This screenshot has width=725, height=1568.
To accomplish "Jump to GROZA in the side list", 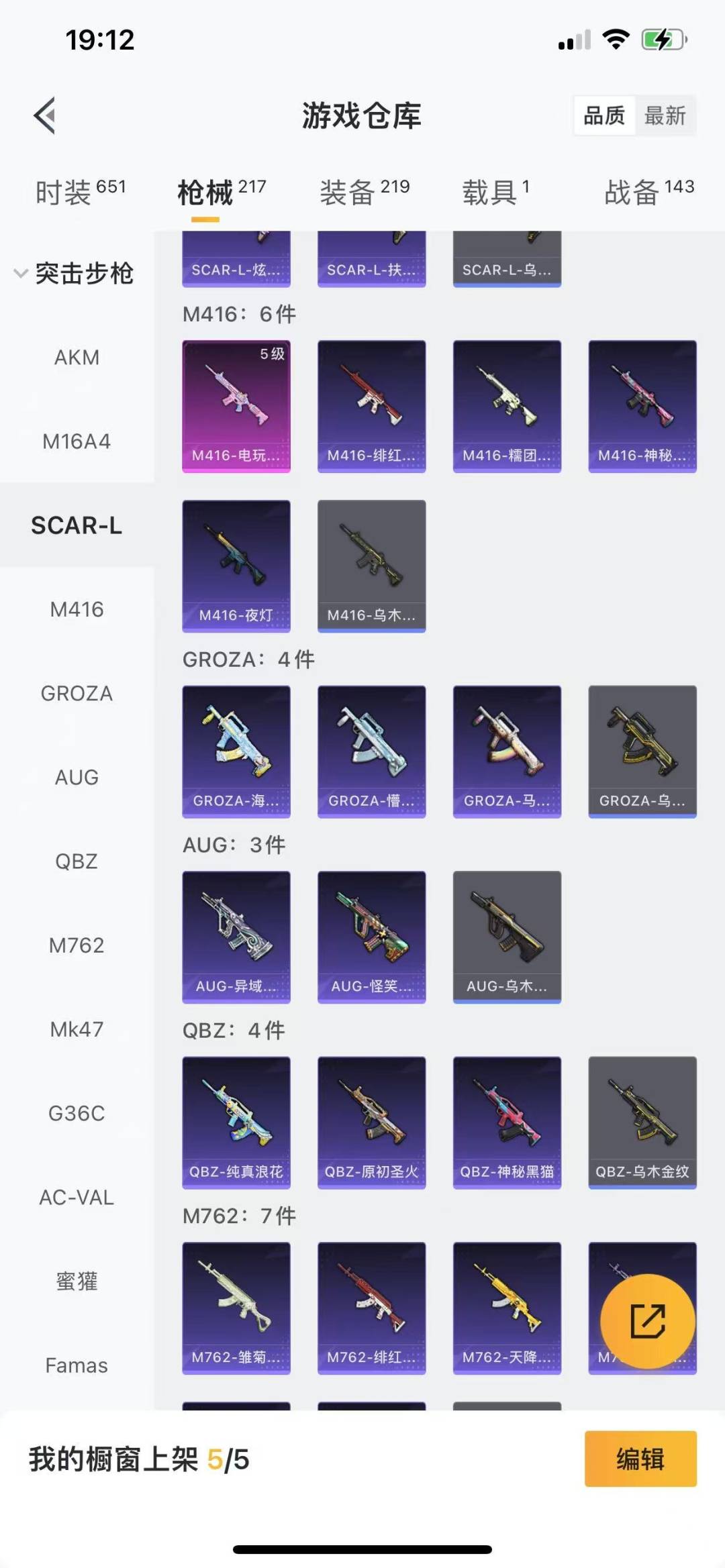I will [77, 693].
